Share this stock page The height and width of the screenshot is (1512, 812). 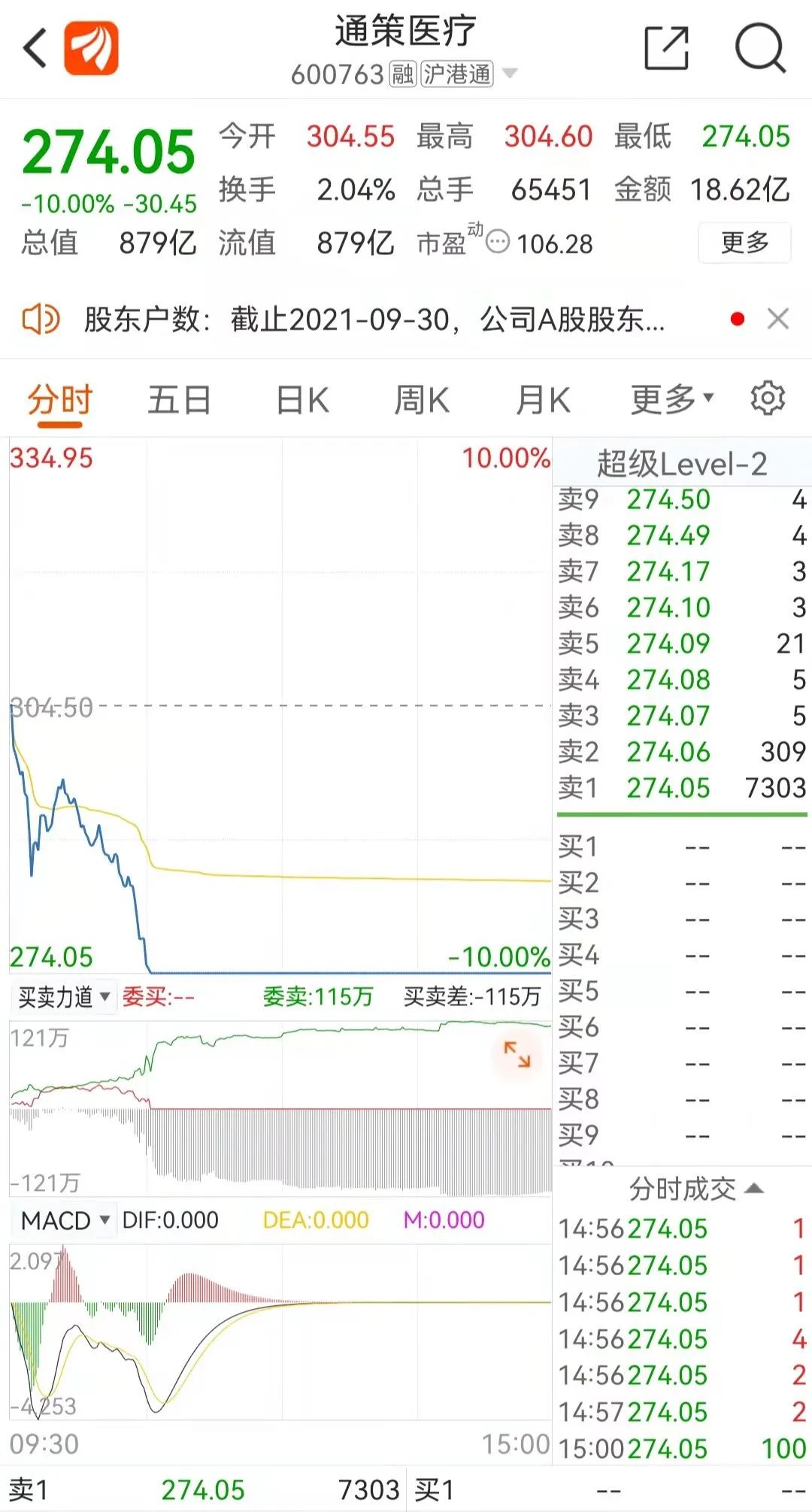tap(667, 48)
